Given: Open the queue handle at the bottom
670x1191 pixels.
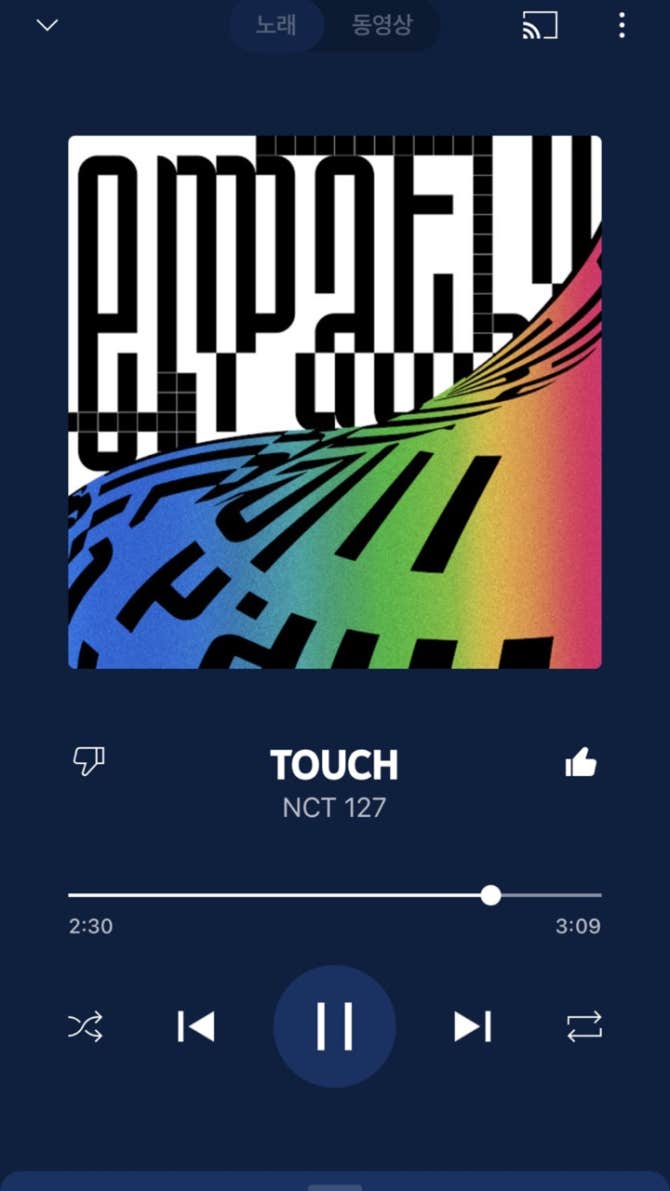Looking at the screenshot, I should [x=335, y=1185].
